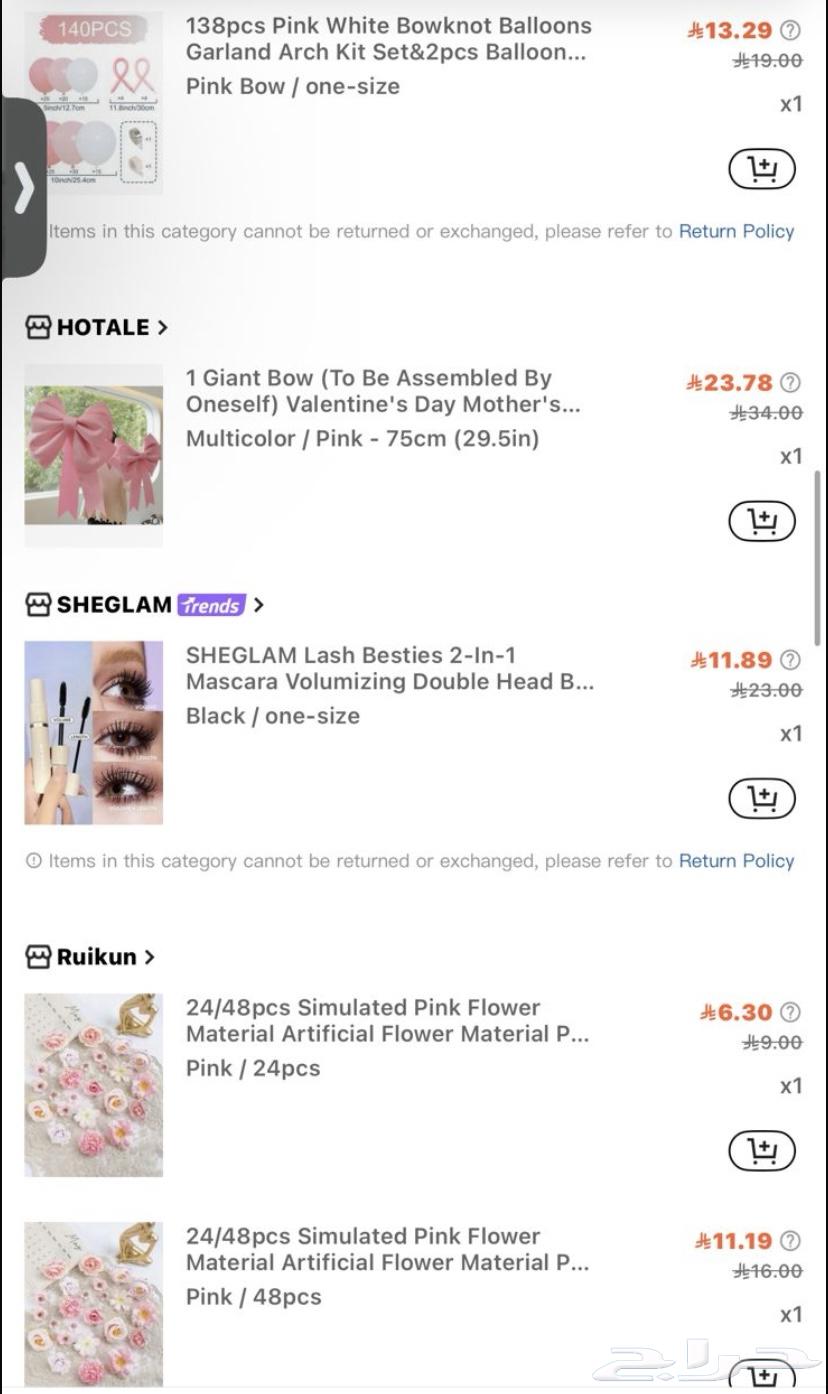Screen dimensions: 828x1394
Task: Expand the side panel arrow handle
Action: (23, 187)
